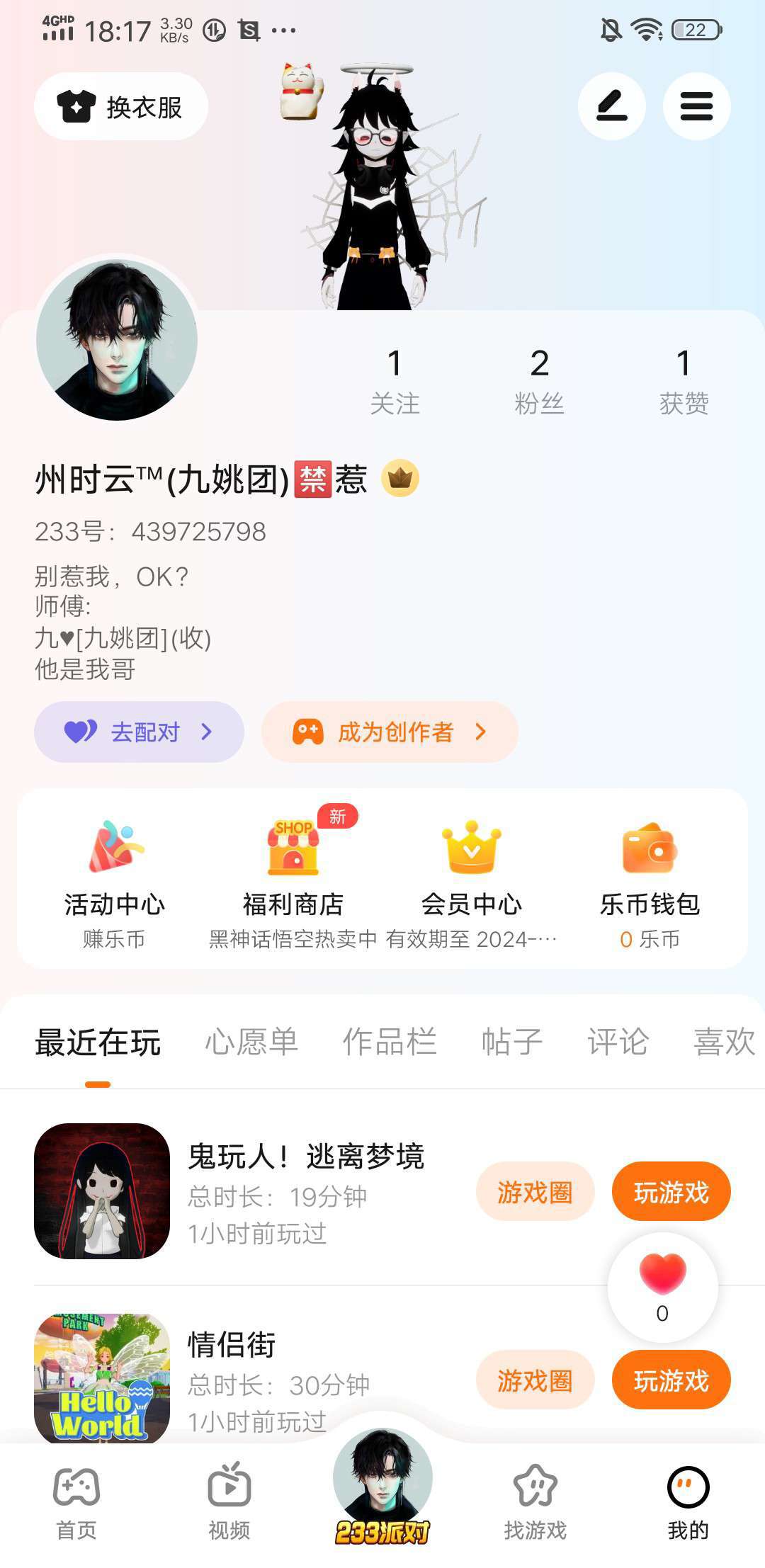
Task: Open 会员中心 member center
Action: tap(471, 882)
